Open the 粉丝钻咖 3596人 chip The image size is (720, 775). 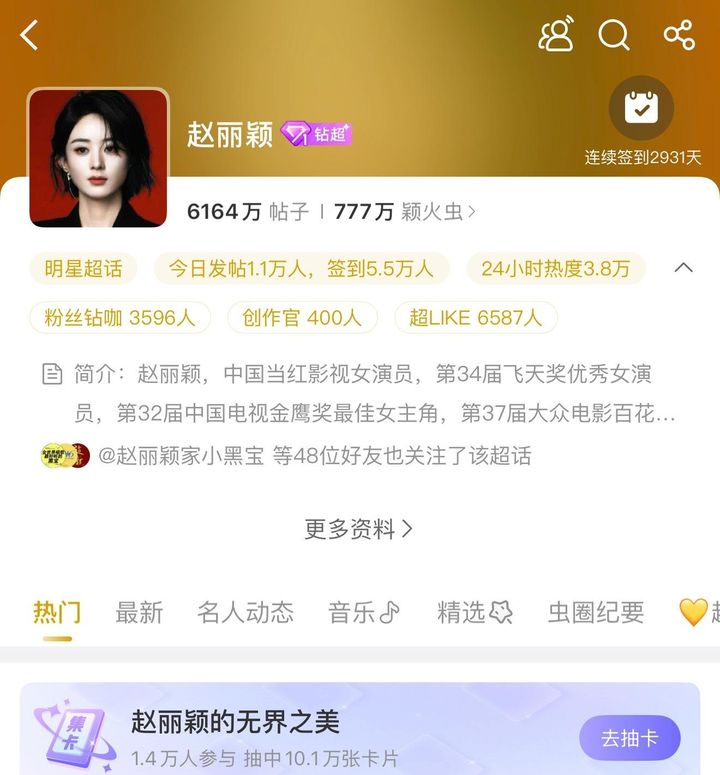[x=120, y=318]
